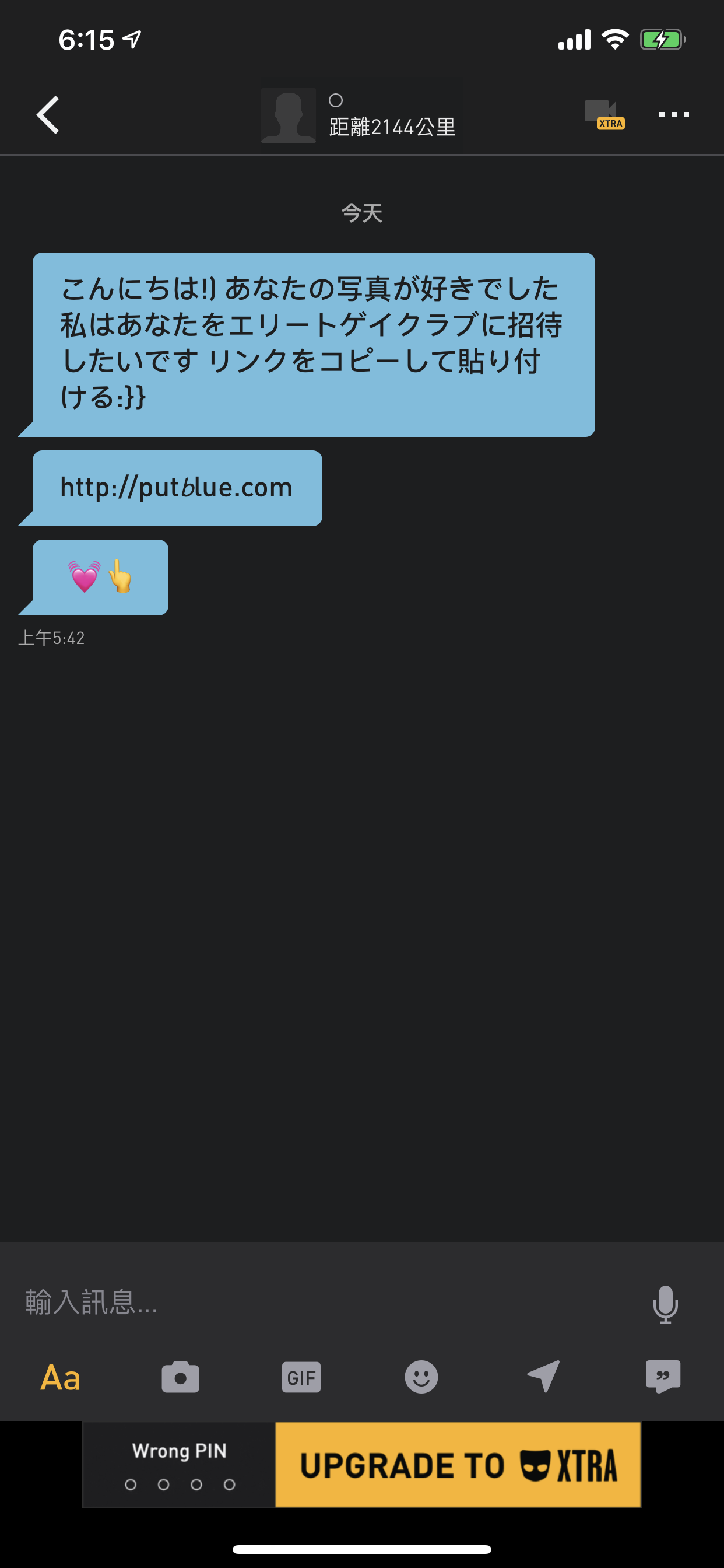Go back to the chat list
The image size is (724, 1568).
48,114
